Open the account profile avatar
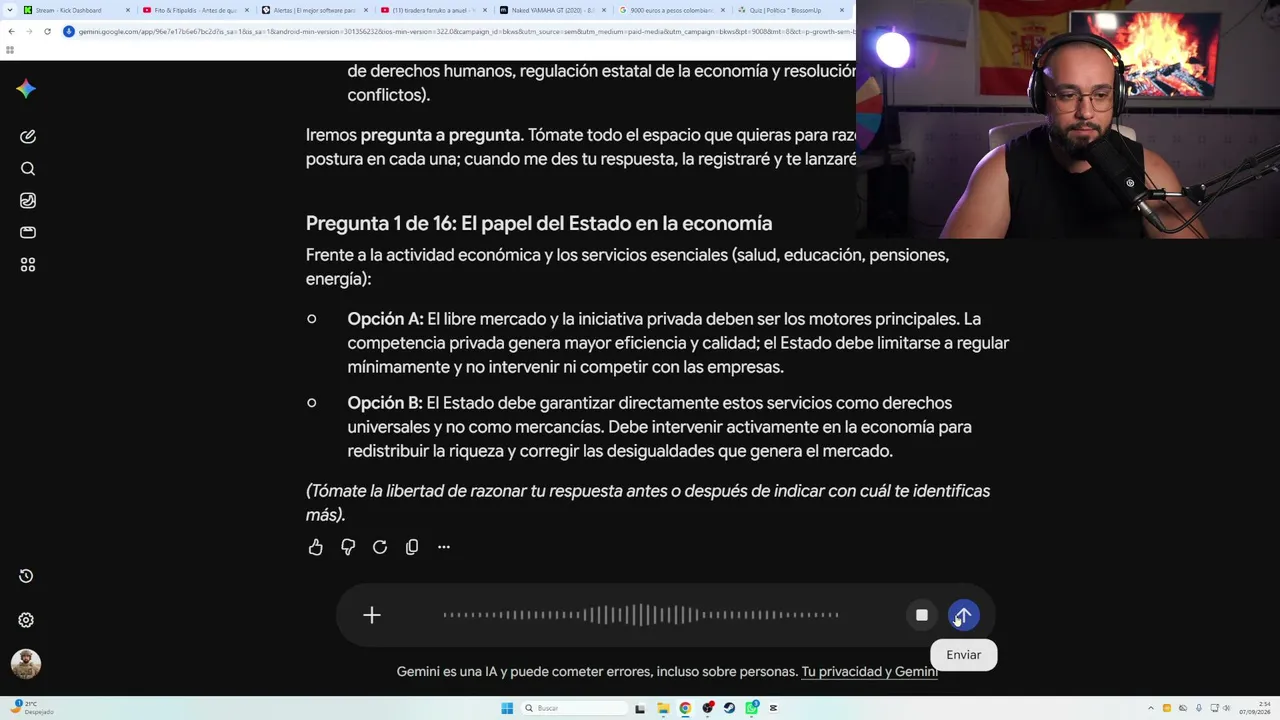The width and height of the screenshot is (1280, 720). 26,664
